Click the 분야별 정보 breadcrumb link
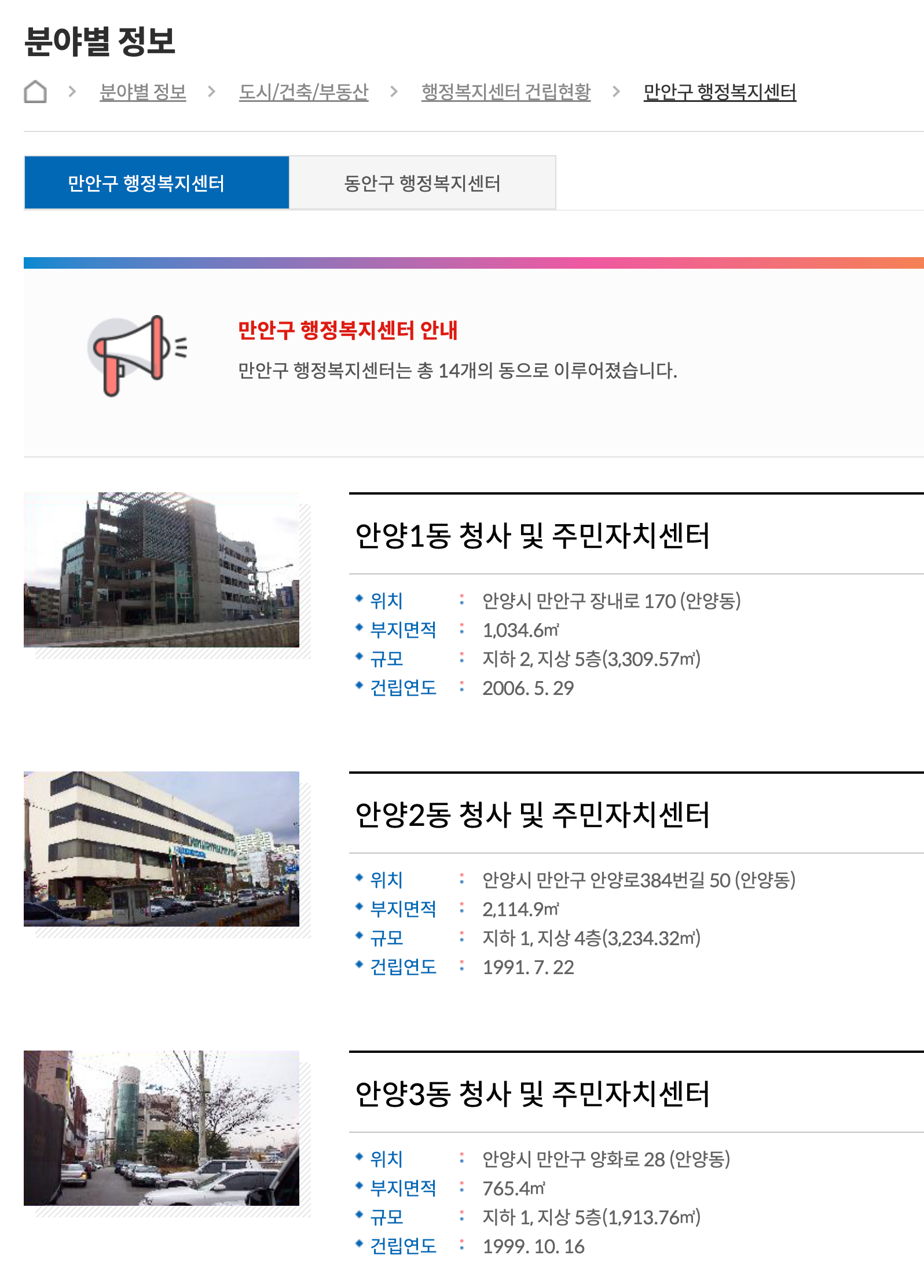The width and height of the screenshot is (924, 1288). coord(144,92)
